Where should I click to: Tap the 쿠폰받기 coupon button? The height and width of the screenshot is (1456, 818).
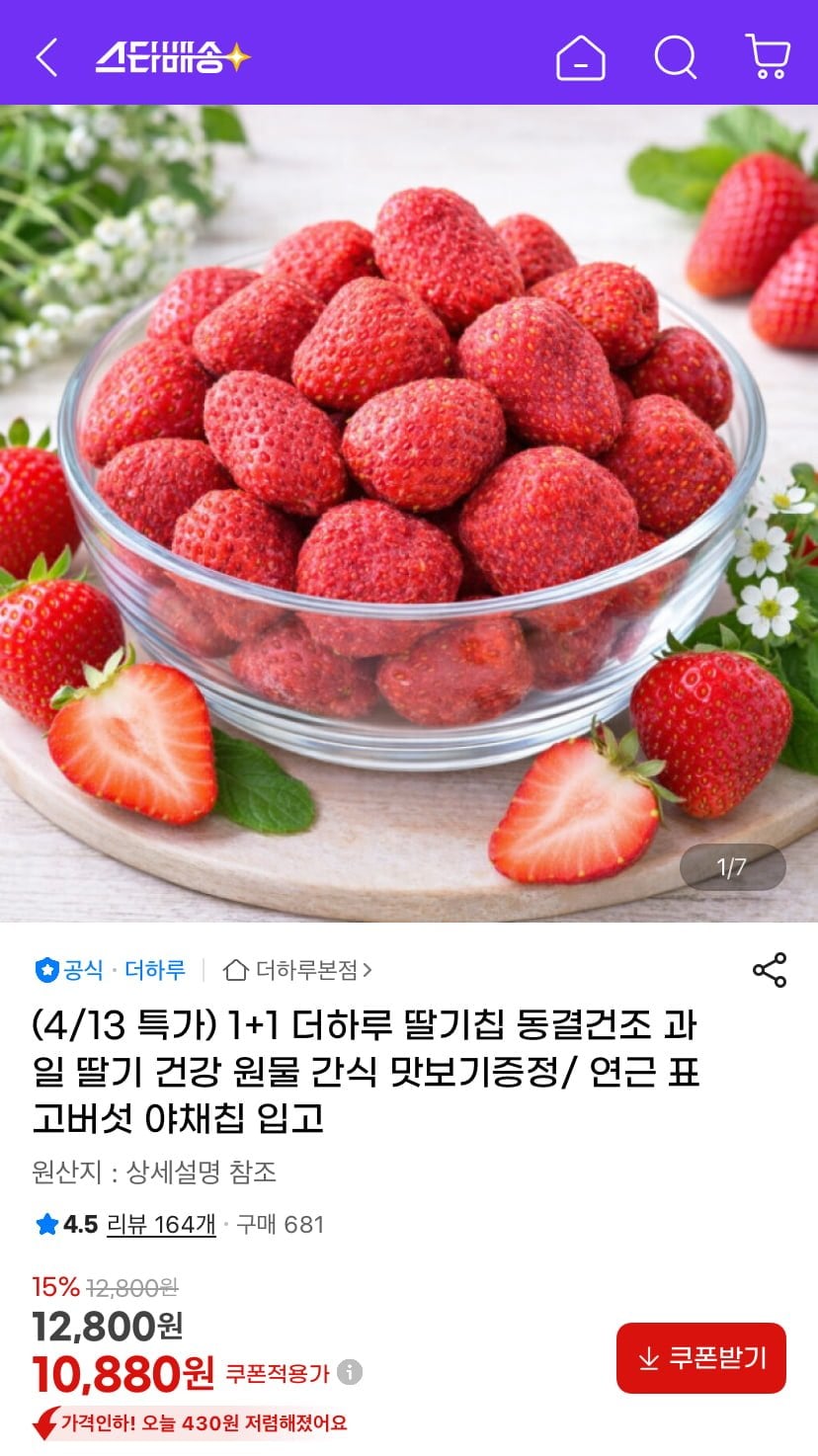coord(701,1358)
